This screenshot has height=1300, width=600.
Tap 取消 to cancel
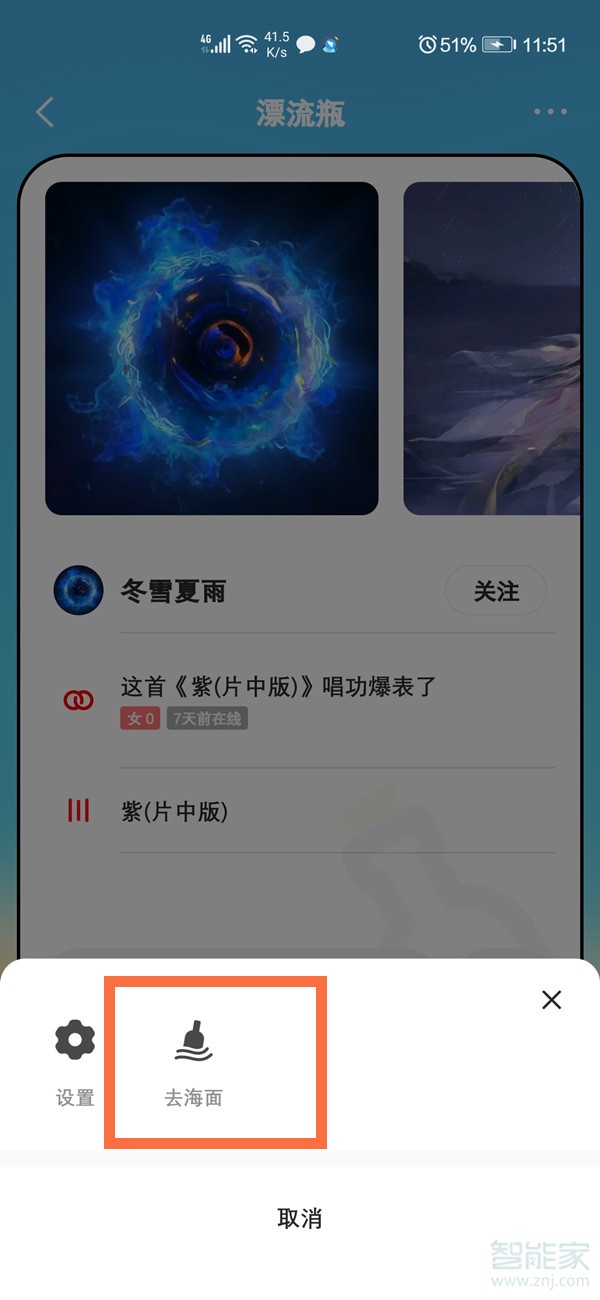coord(300,1218)
